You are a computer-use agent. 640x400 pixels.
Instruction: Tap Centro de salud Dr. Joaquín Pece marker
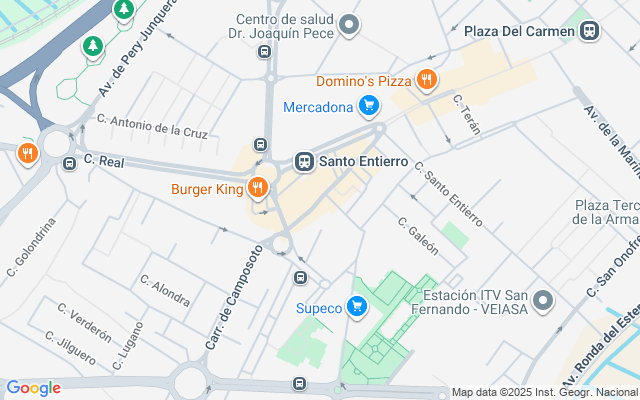(x=348, y=26)
